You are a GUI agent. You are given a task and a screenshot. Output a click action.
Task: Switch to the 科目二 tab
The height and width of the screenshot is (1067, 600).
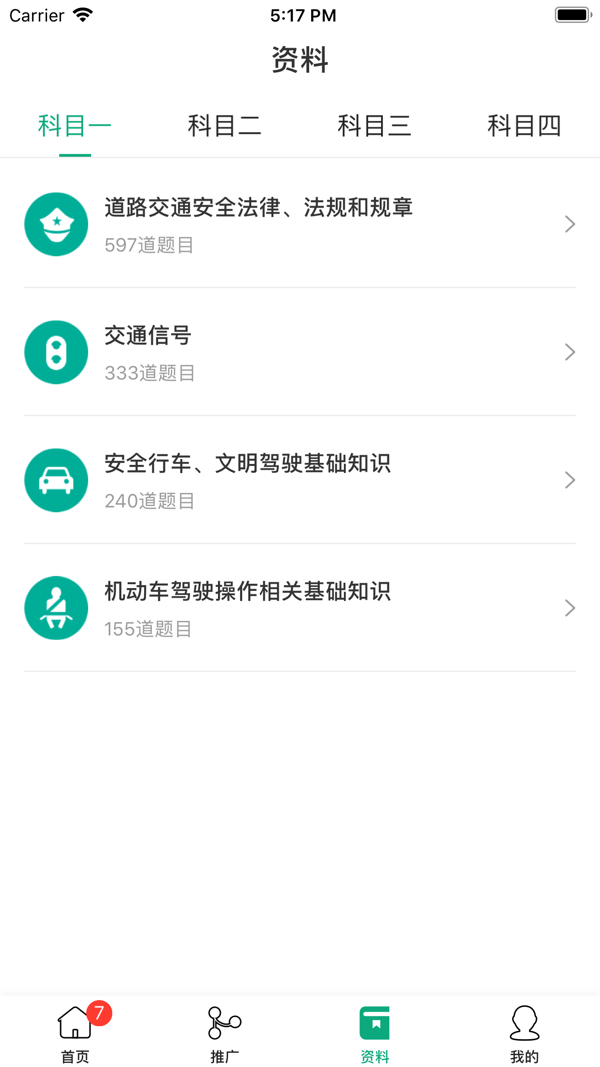[x=225, y=126]
